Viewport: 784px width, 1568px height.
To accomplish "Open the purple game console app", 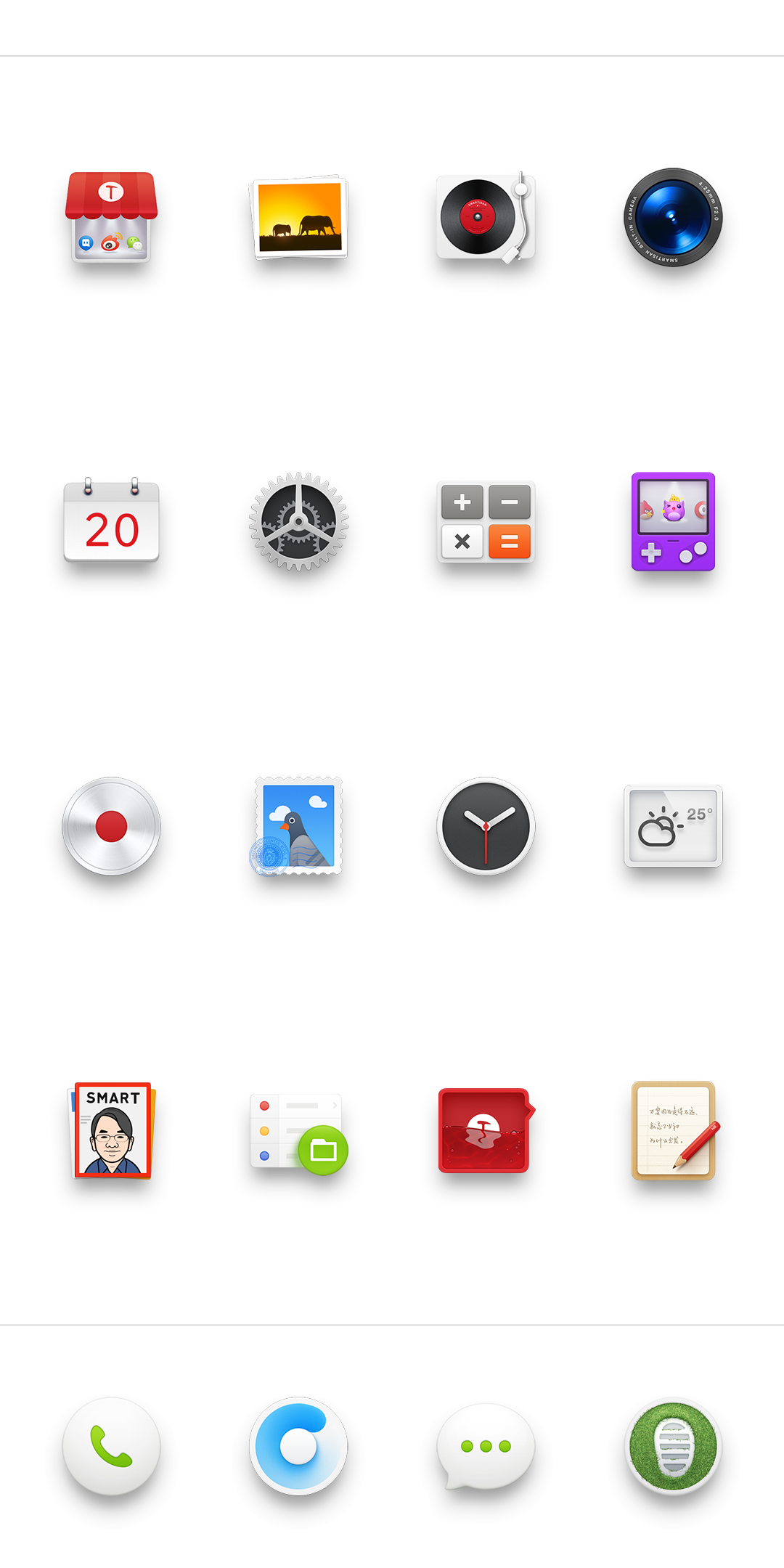I will tap(673, 521).
